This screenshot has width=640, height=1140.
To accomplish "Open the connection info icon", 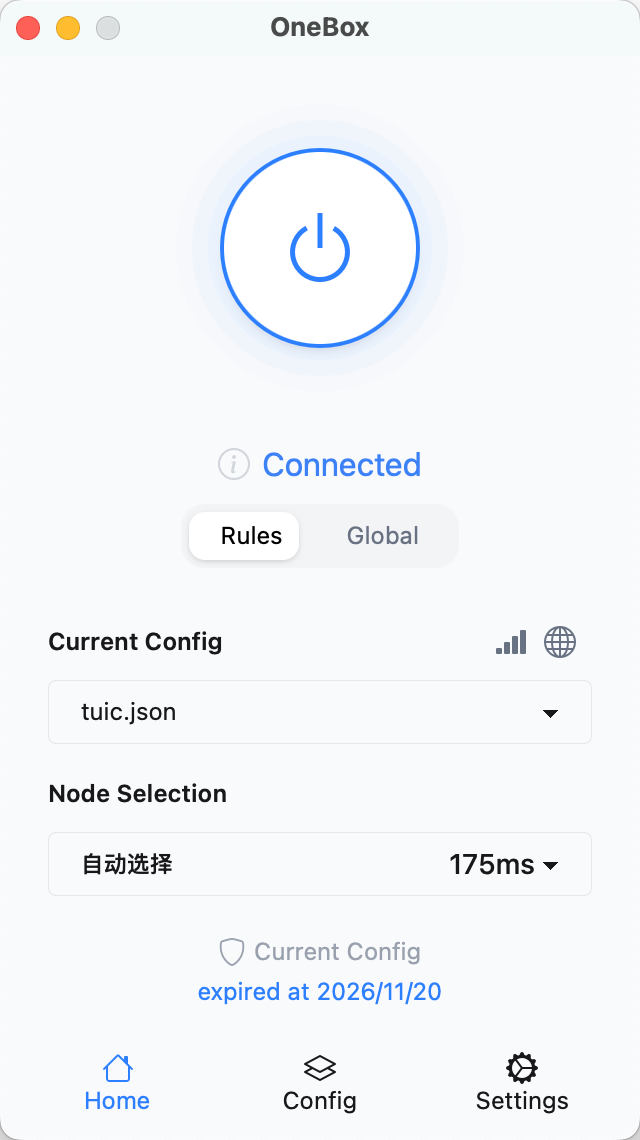I will point(233,465).
